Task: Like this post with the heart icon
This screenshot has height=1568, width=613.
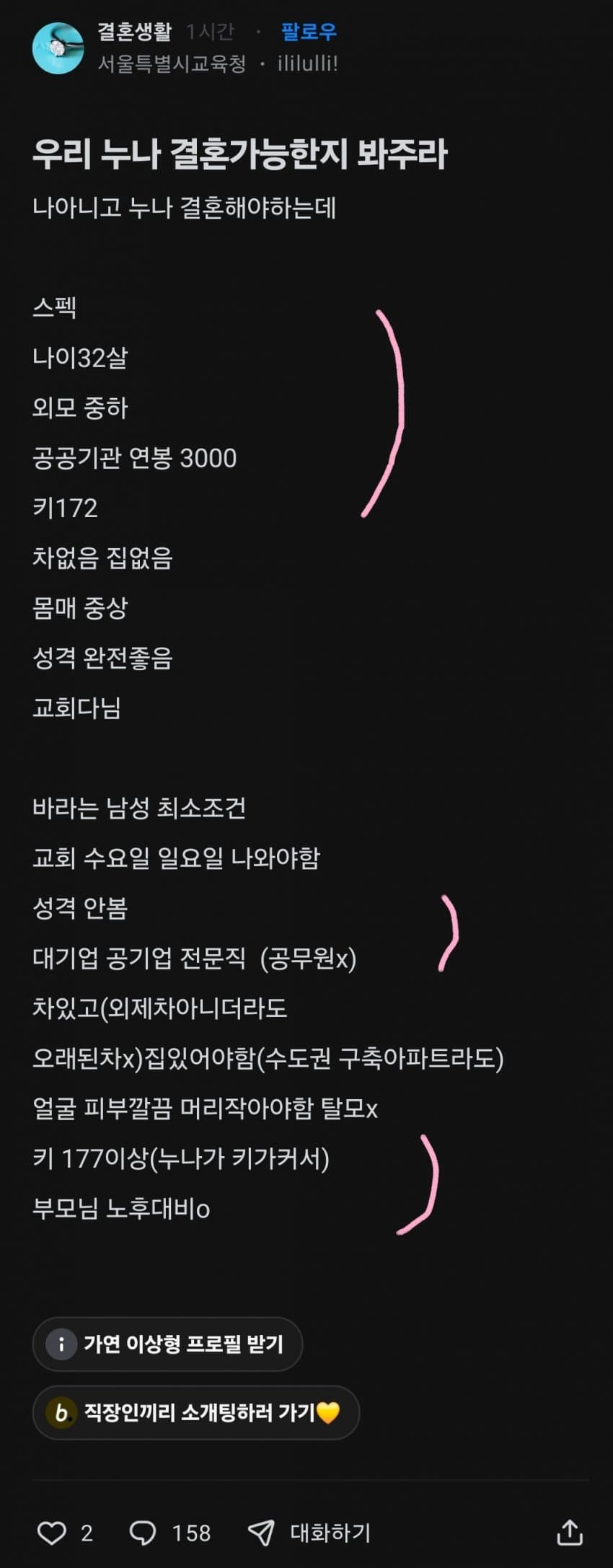Action: 52,1533
